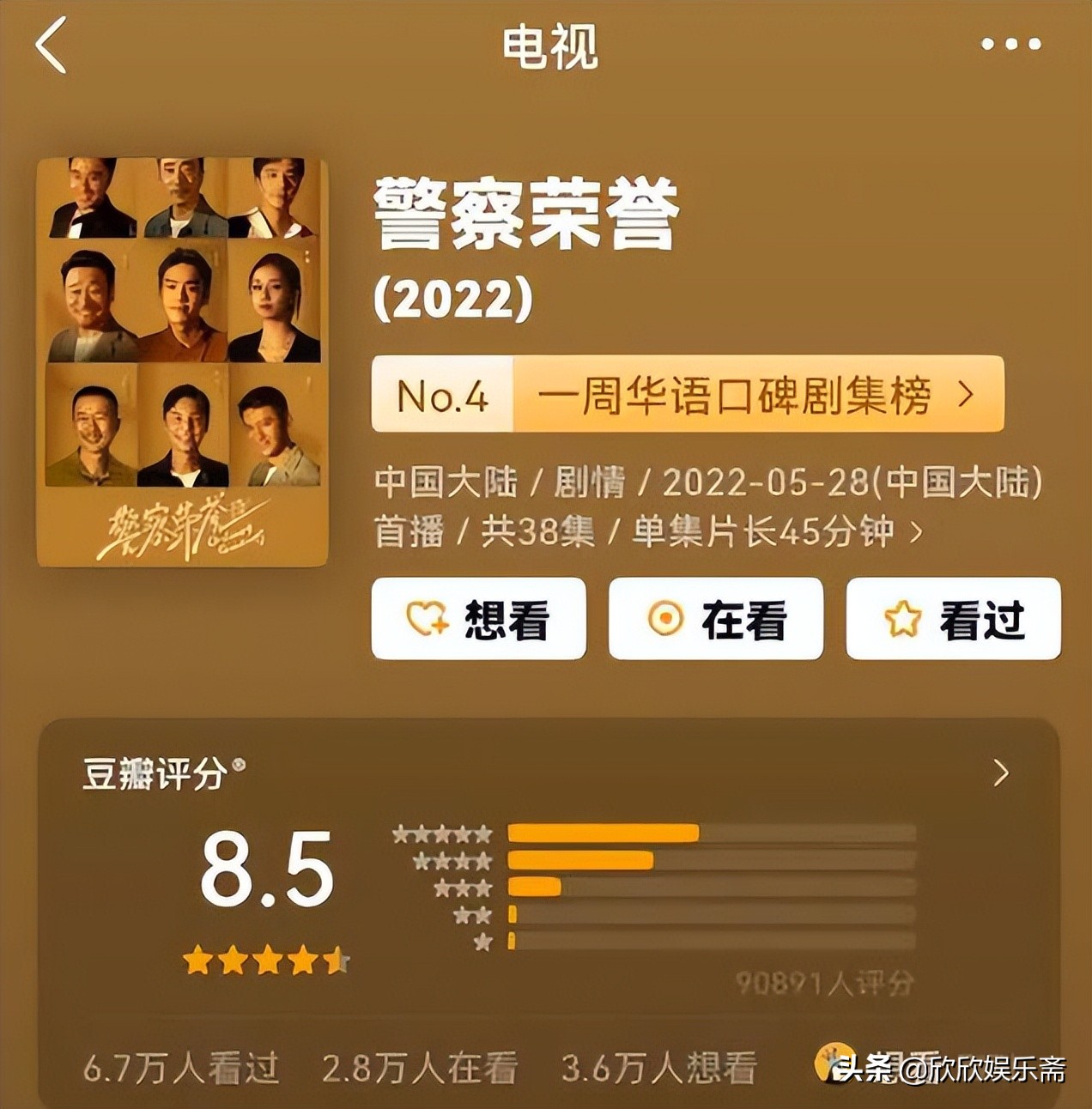Tap the back arrow to return
Image resolution: width=1092 pixels, height=1109 pixels.
point(52,47)
